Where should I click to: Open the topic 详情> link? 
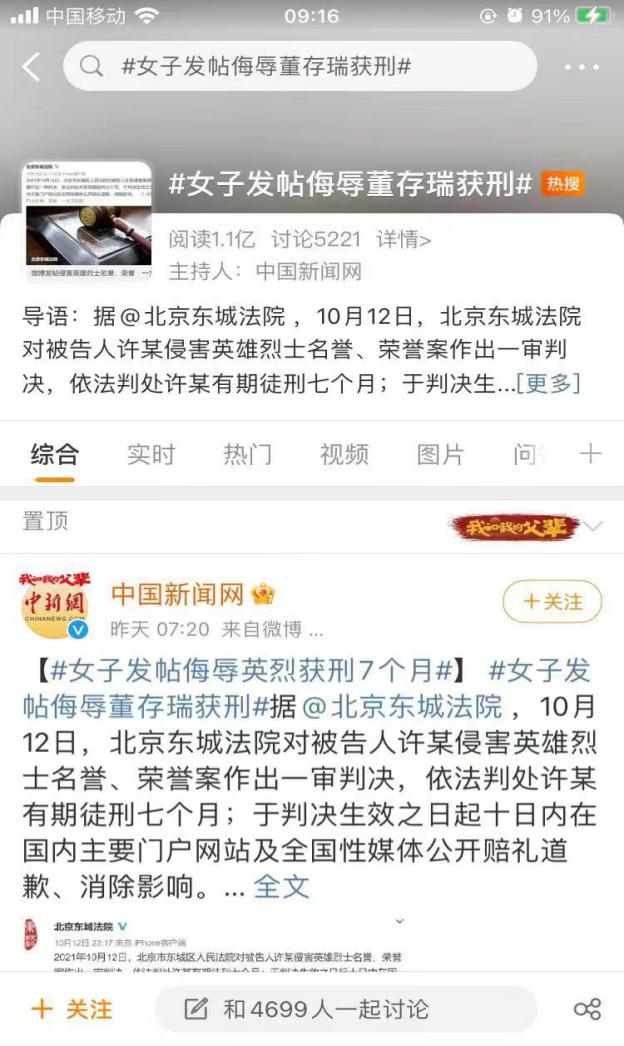tap(403, 239)
